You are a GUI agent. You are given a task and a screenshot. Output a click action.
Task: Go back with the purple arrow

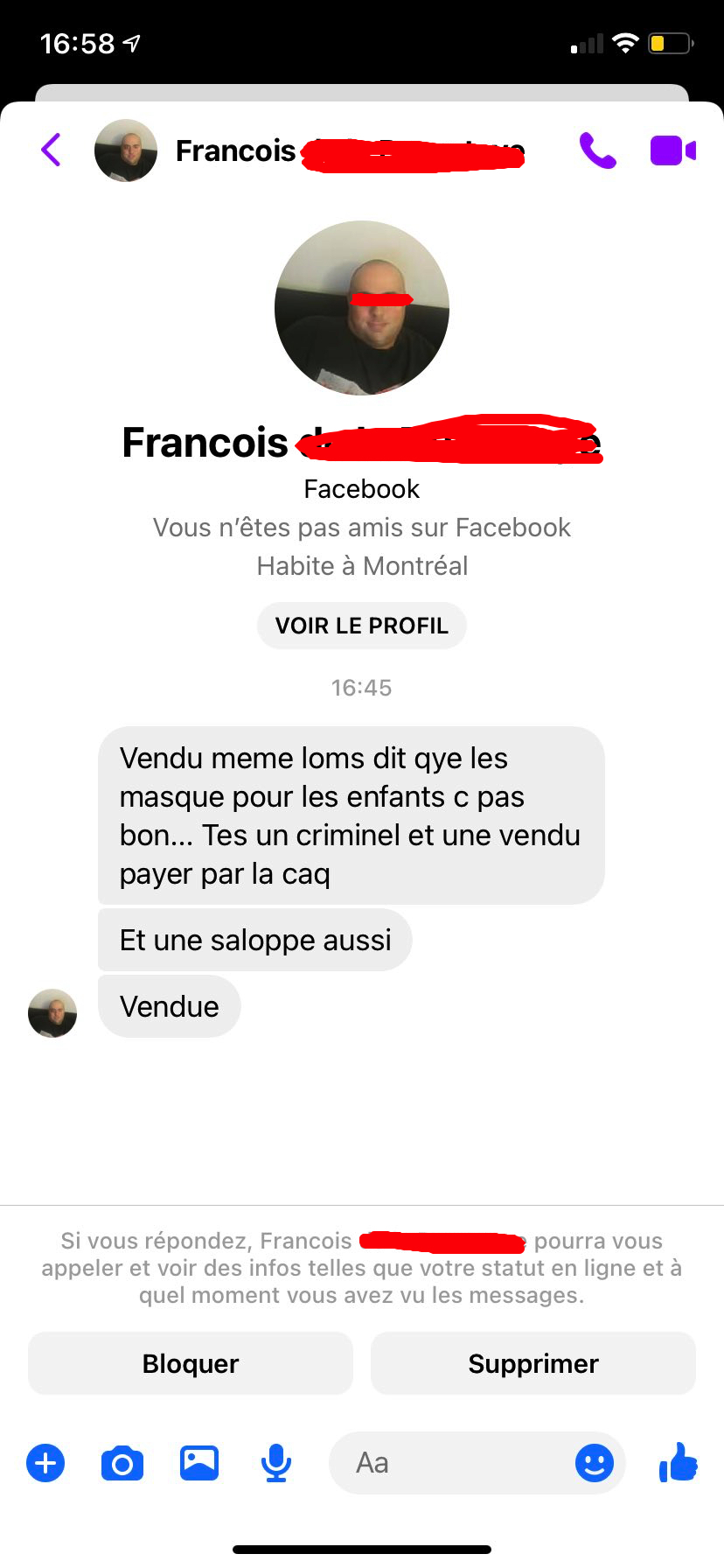51,150
